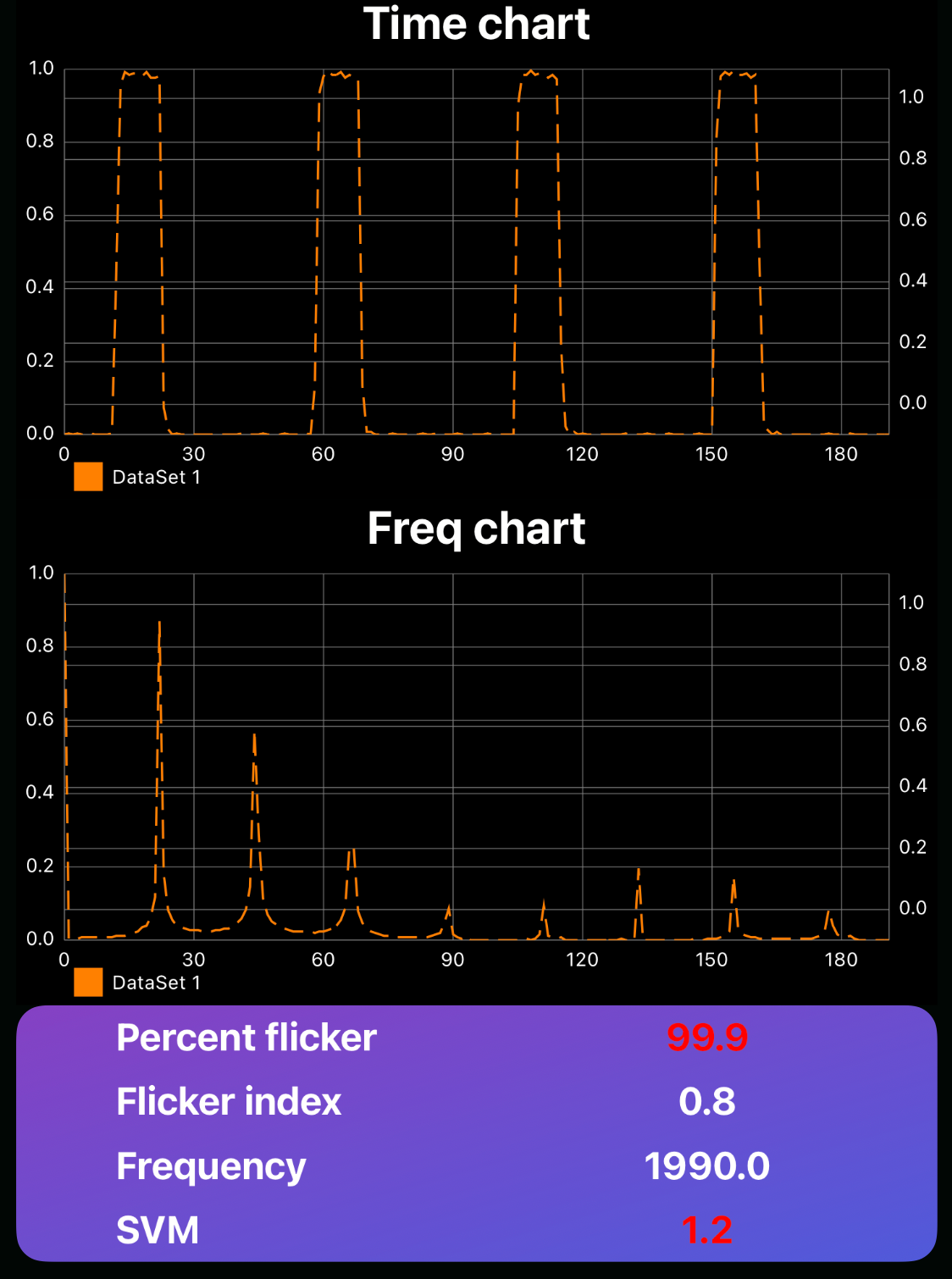Screen dimensions: 952x1279
Task: Click the red 99.9 Percent flicker value
Action: [x=708, y=1038]
